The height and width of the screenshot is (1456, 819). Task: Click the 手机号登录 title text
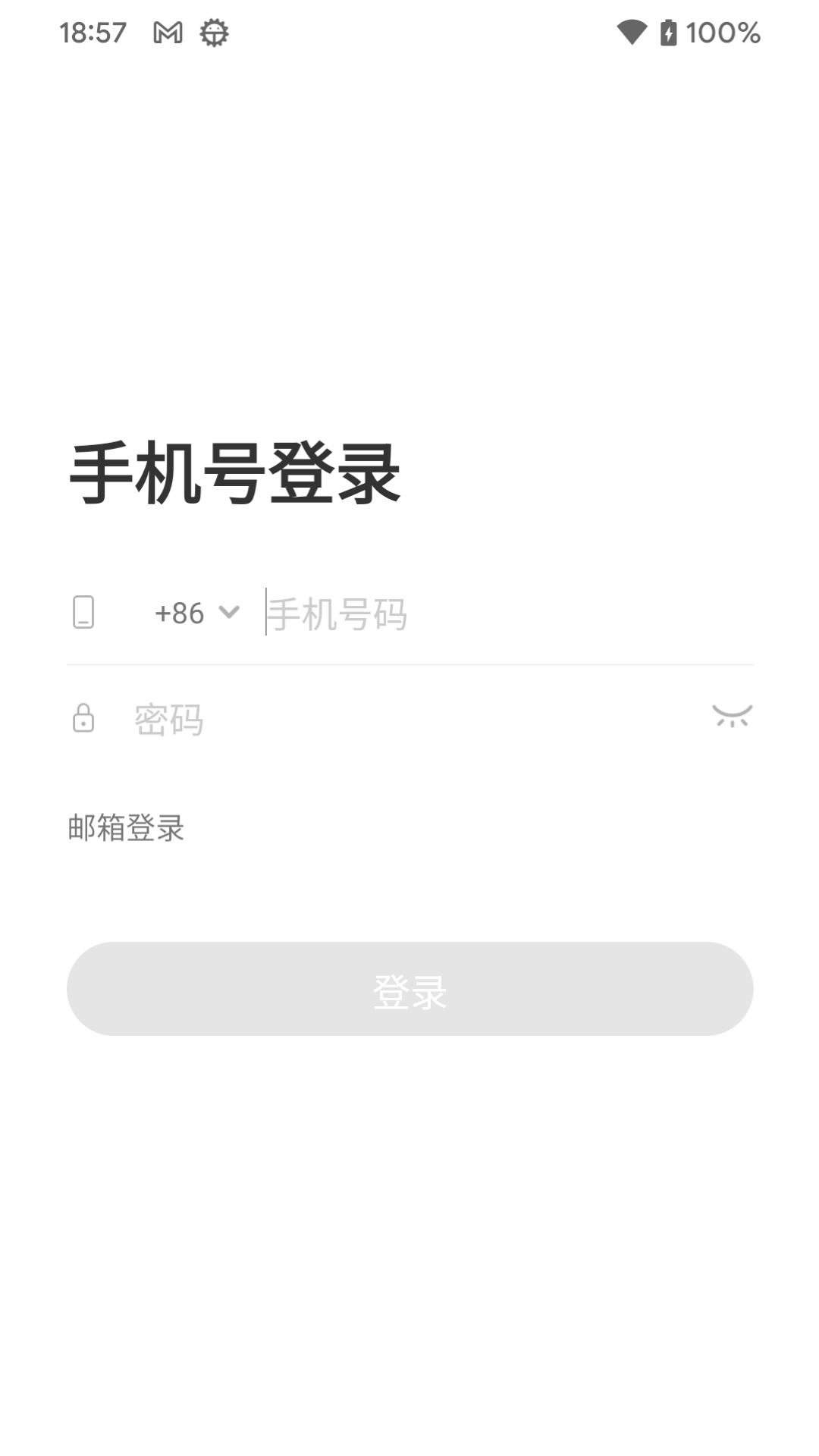[x=235, y=472]
